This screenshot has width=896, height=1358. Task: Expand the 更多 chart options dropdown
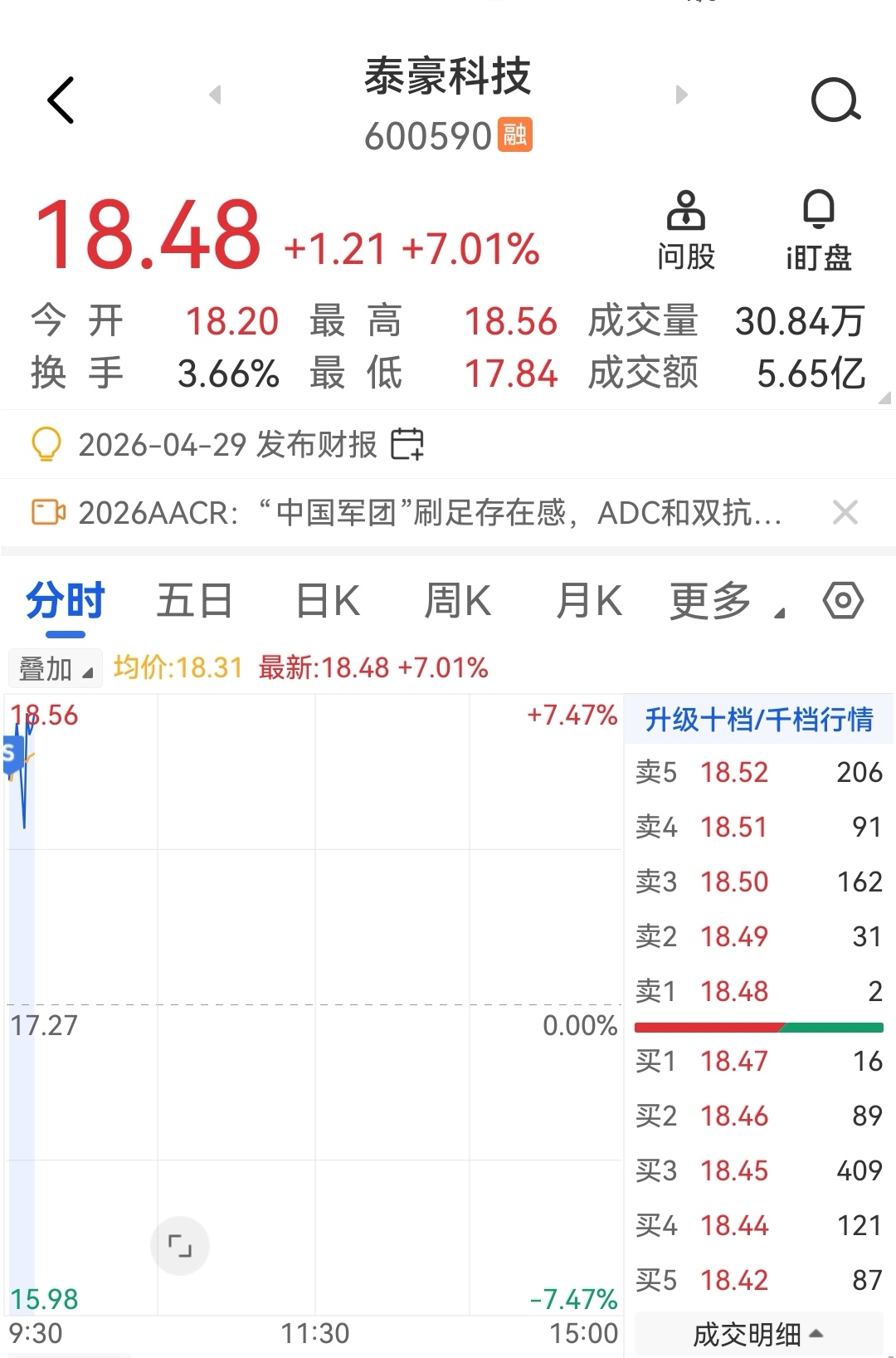pyautogui.click(x=727, y=601)
